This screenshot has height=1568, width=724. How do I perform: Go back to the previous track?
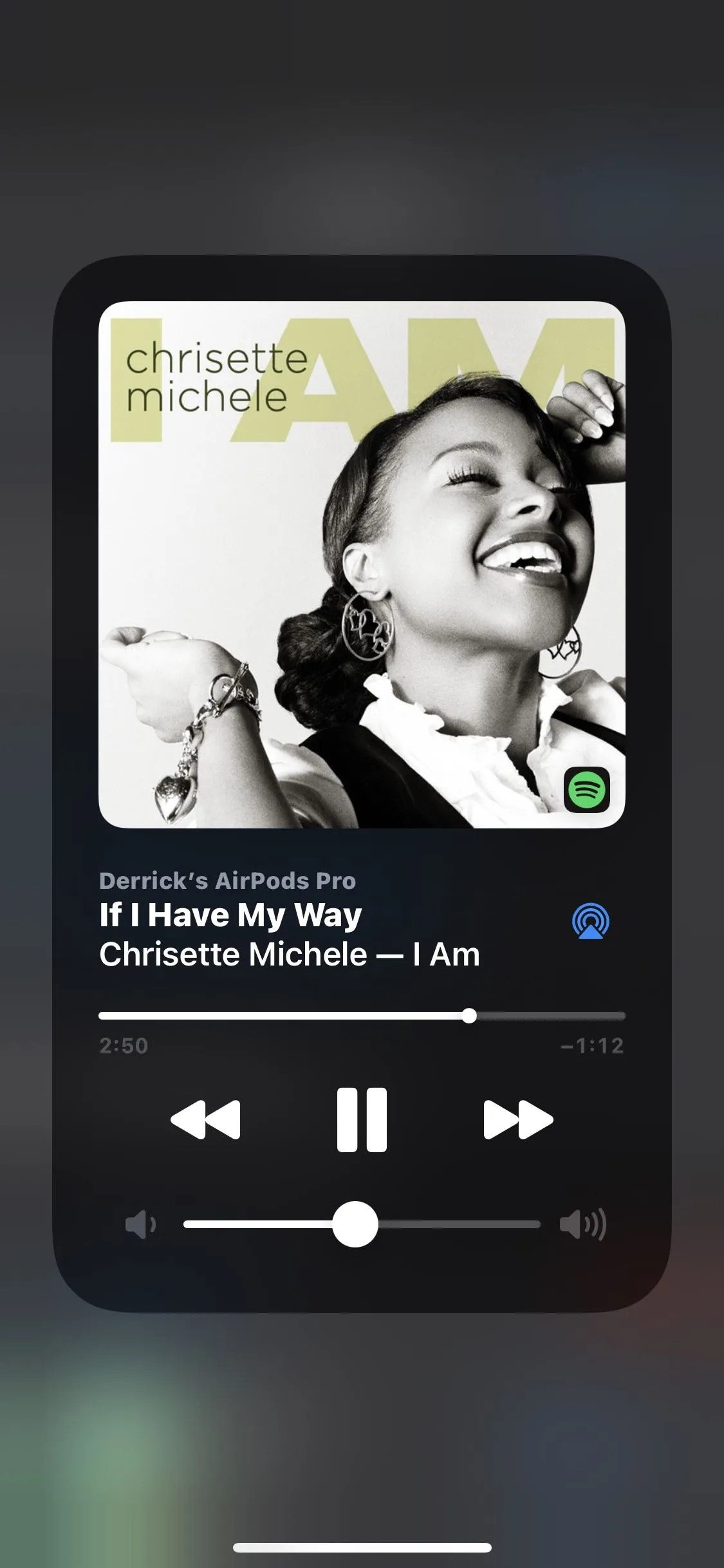205,1119
